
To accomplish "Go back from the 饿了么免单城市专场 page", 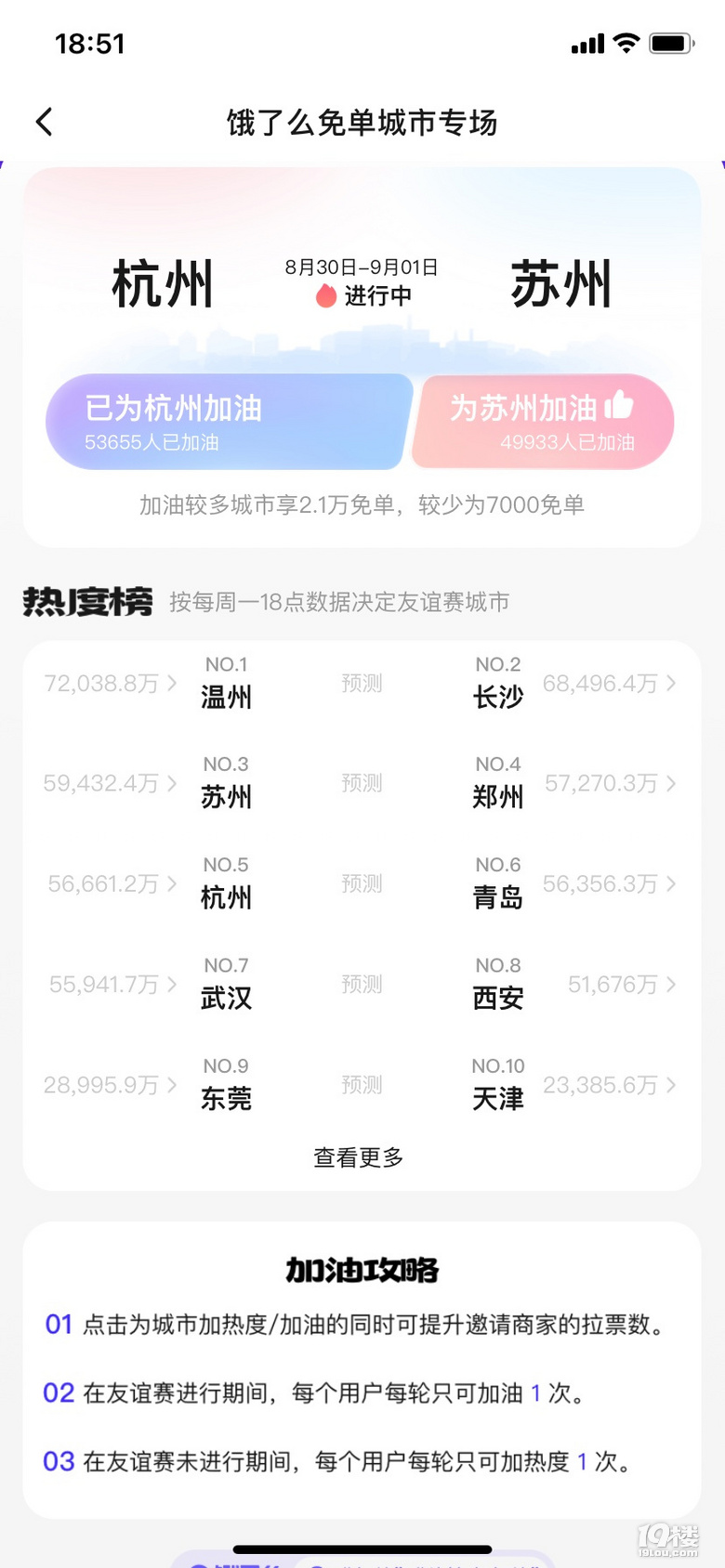I will click(x=44, y=122).
